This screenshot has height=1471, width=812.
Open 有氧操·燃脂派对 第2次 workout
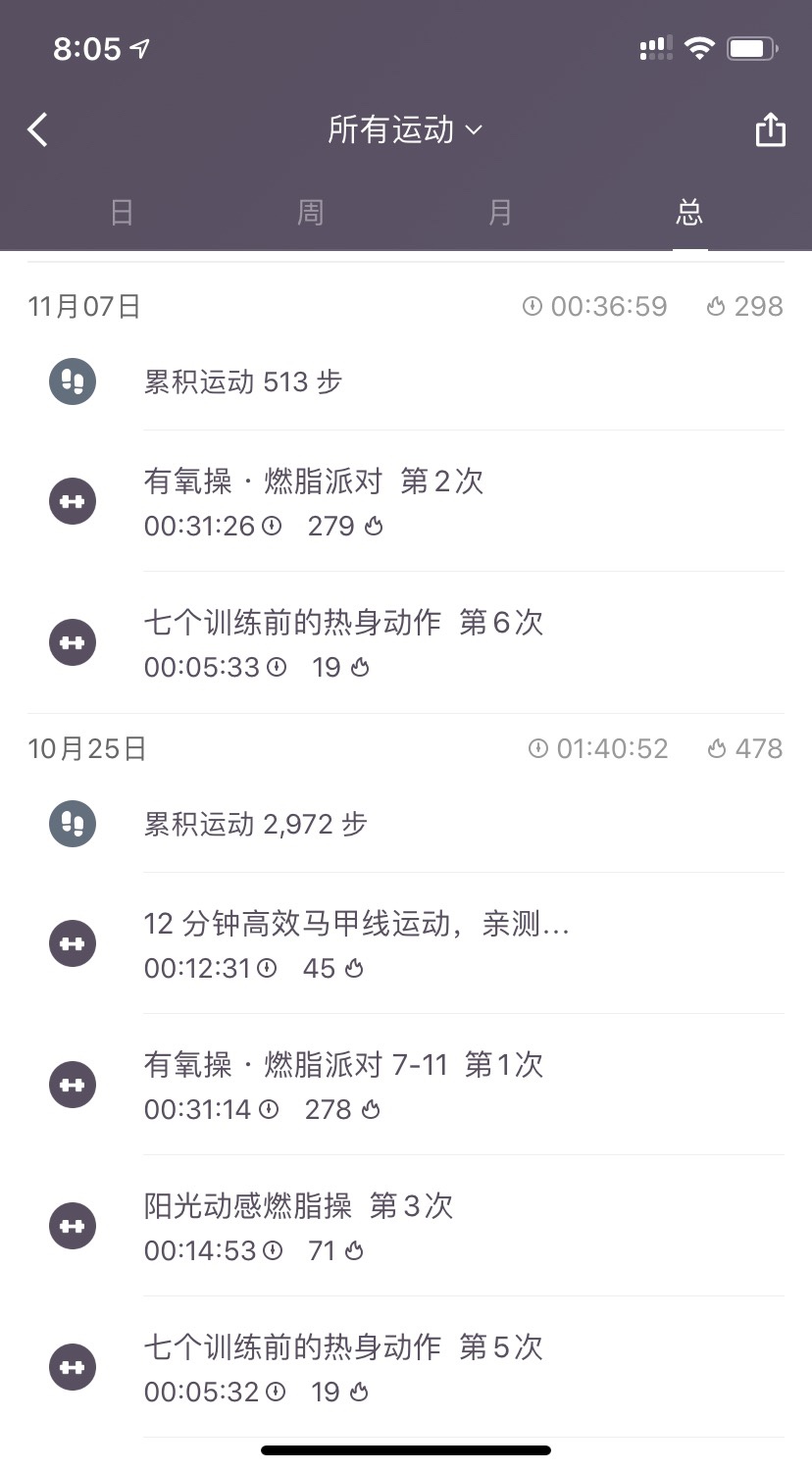point(406,501)
